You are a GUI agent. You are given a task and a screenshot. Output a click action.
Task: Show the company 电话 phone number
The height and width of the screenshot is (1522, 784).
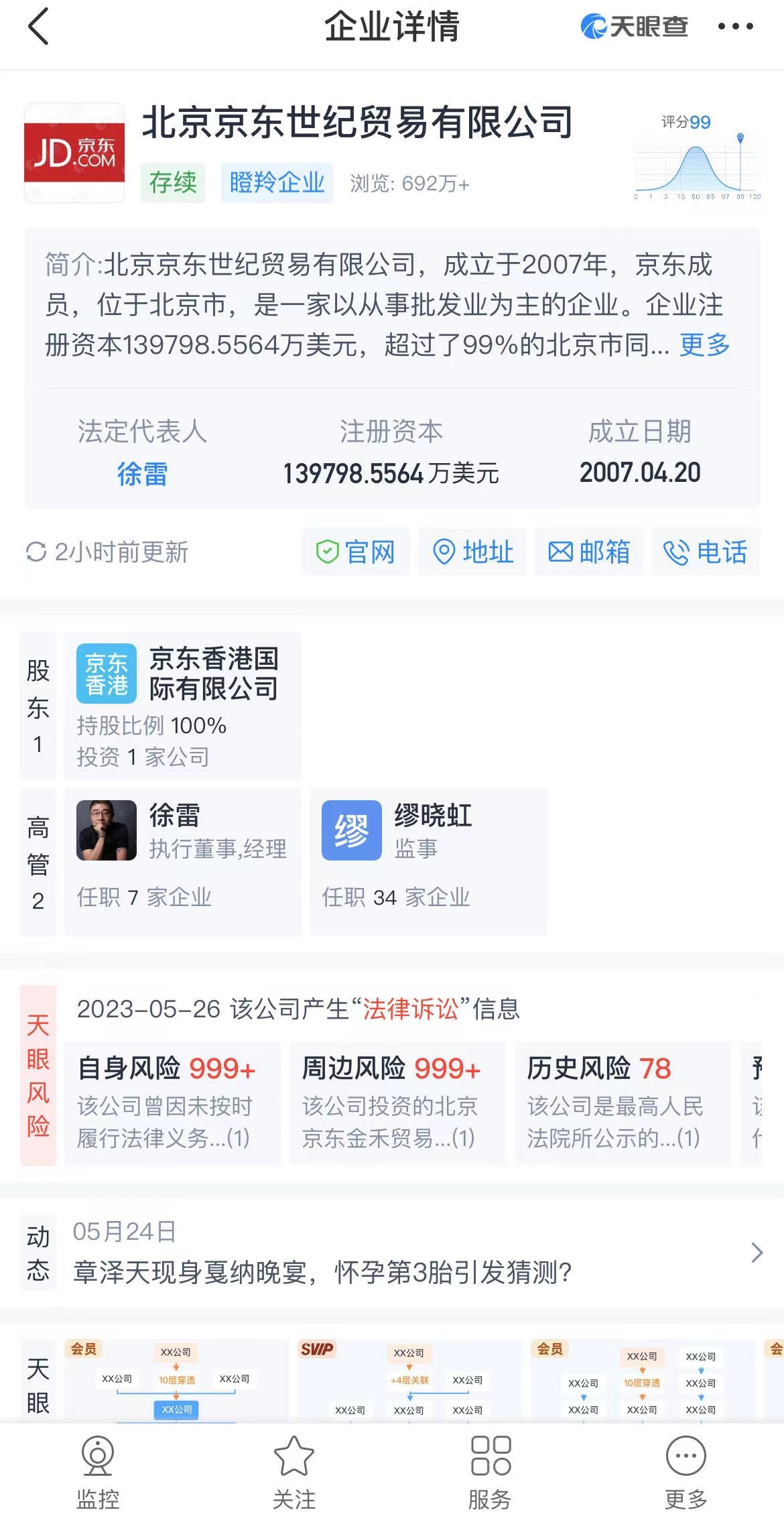(x=706, y=552)
